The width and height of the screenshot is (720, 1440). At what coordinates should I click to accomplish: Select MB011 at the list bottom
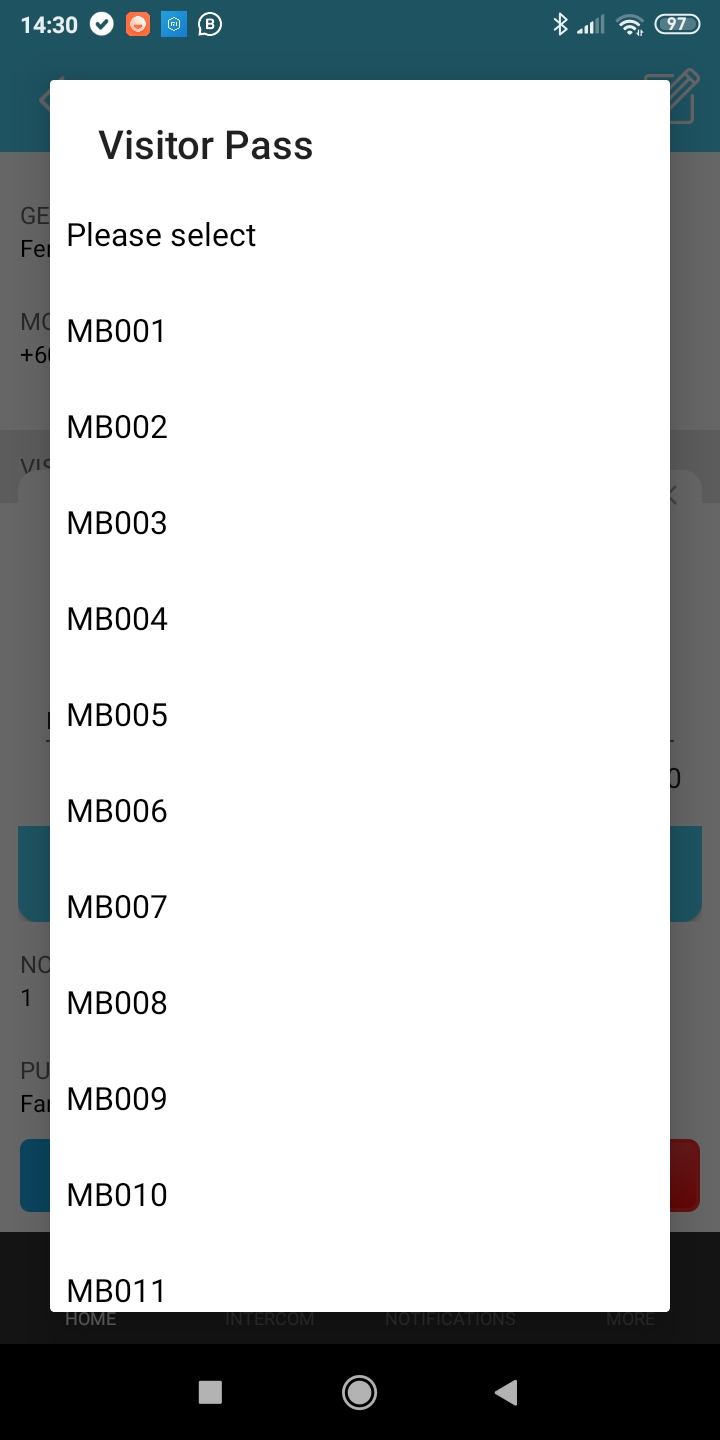tap(360, 1278)
